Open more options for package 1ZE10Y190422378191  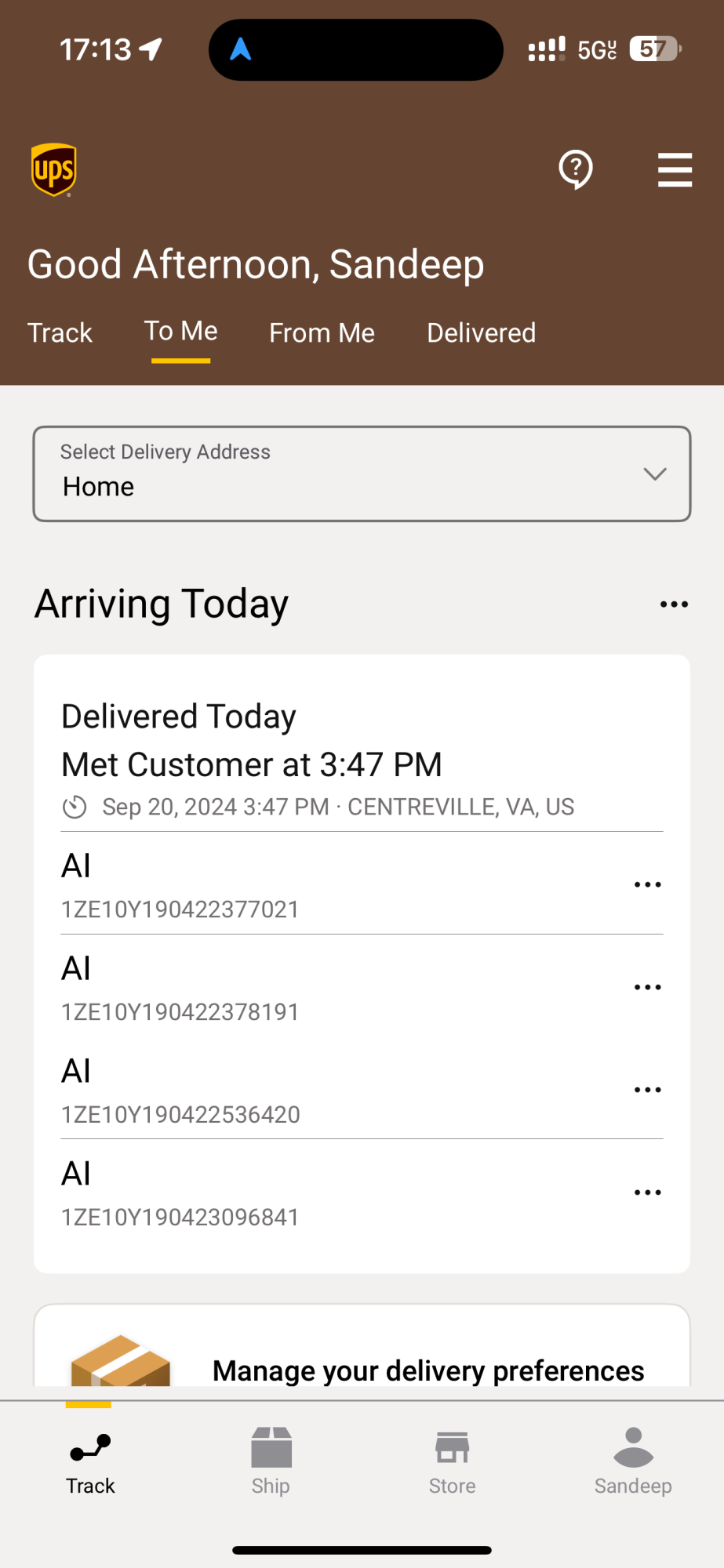648,987
